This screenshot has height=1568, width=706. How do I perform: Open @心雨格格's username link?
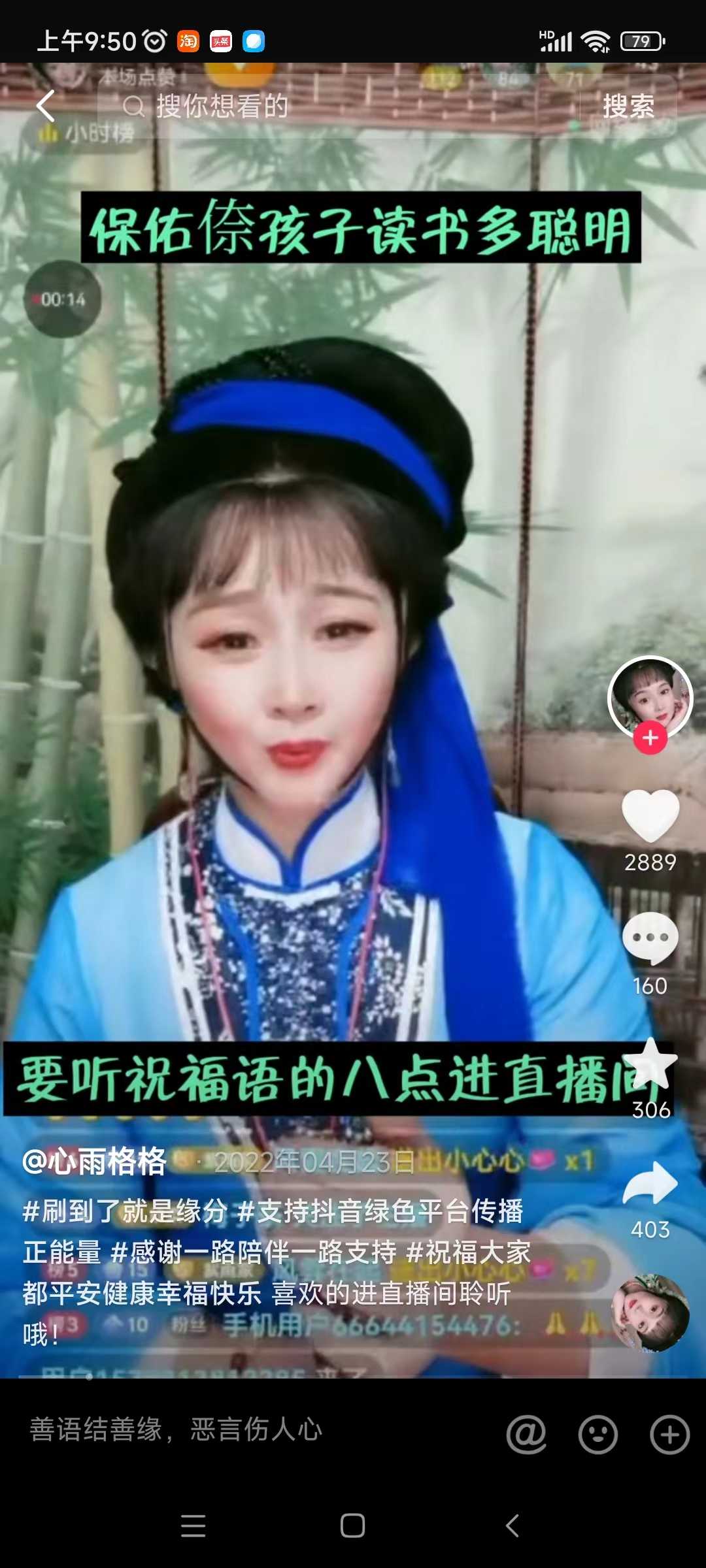pos(95,1162)
